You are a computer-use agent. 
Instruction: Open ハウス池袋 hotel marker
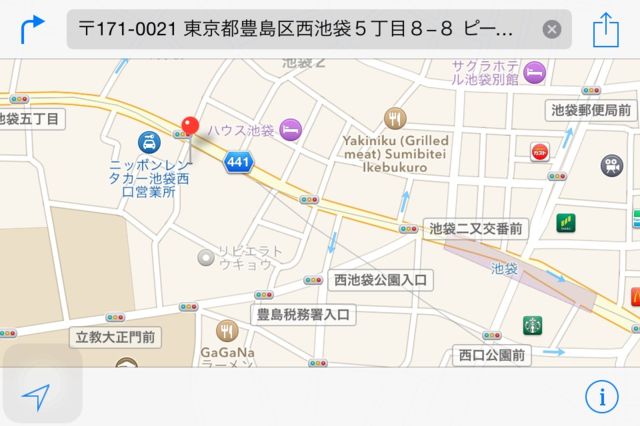coord(291,128)
